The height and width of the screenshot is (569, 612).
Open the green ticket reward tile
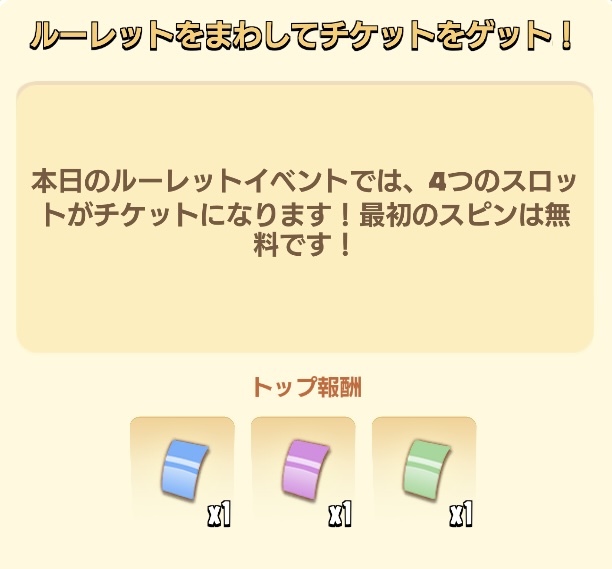424,470
